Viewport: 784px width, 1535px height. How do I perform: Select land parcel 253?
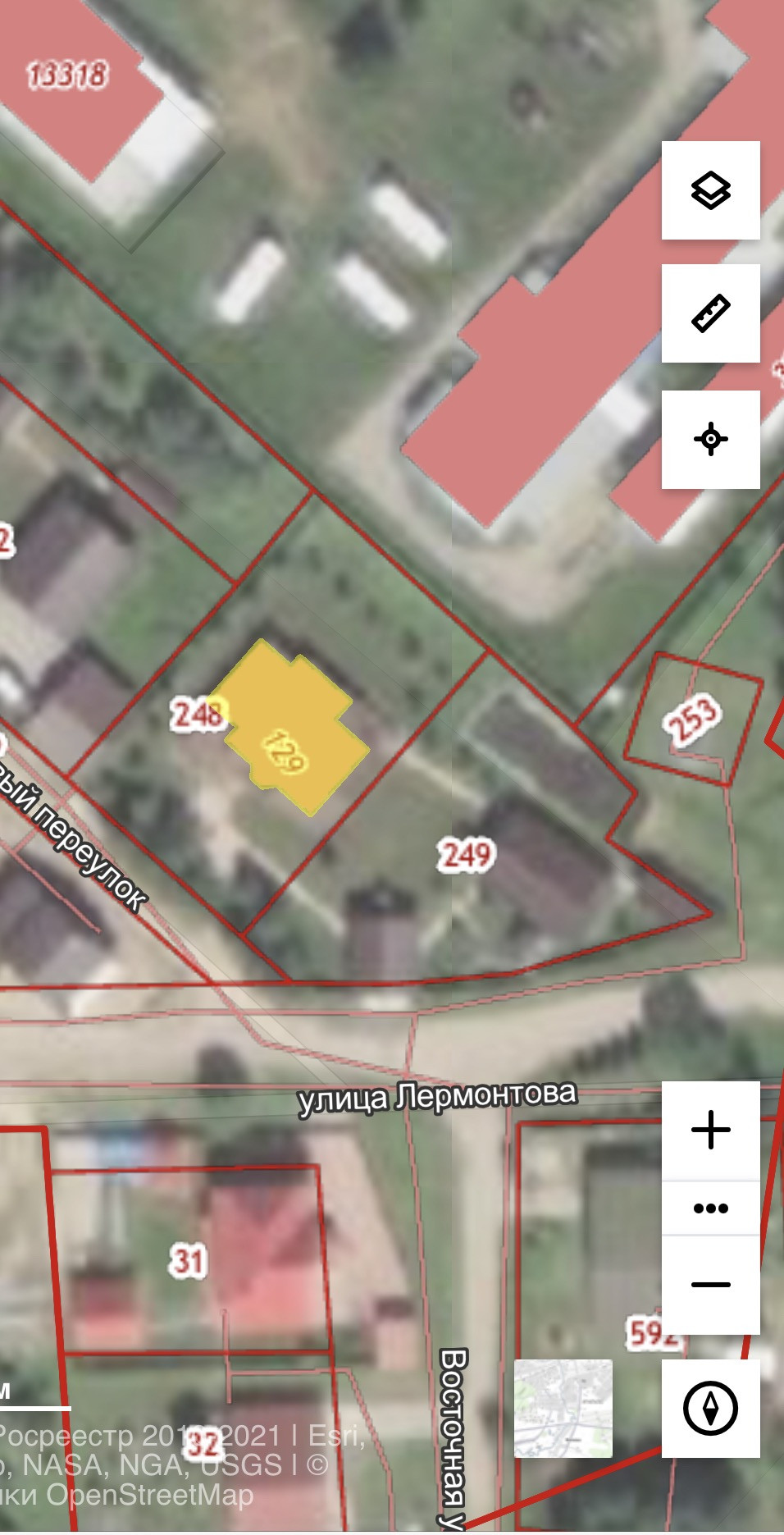point(693,720)
